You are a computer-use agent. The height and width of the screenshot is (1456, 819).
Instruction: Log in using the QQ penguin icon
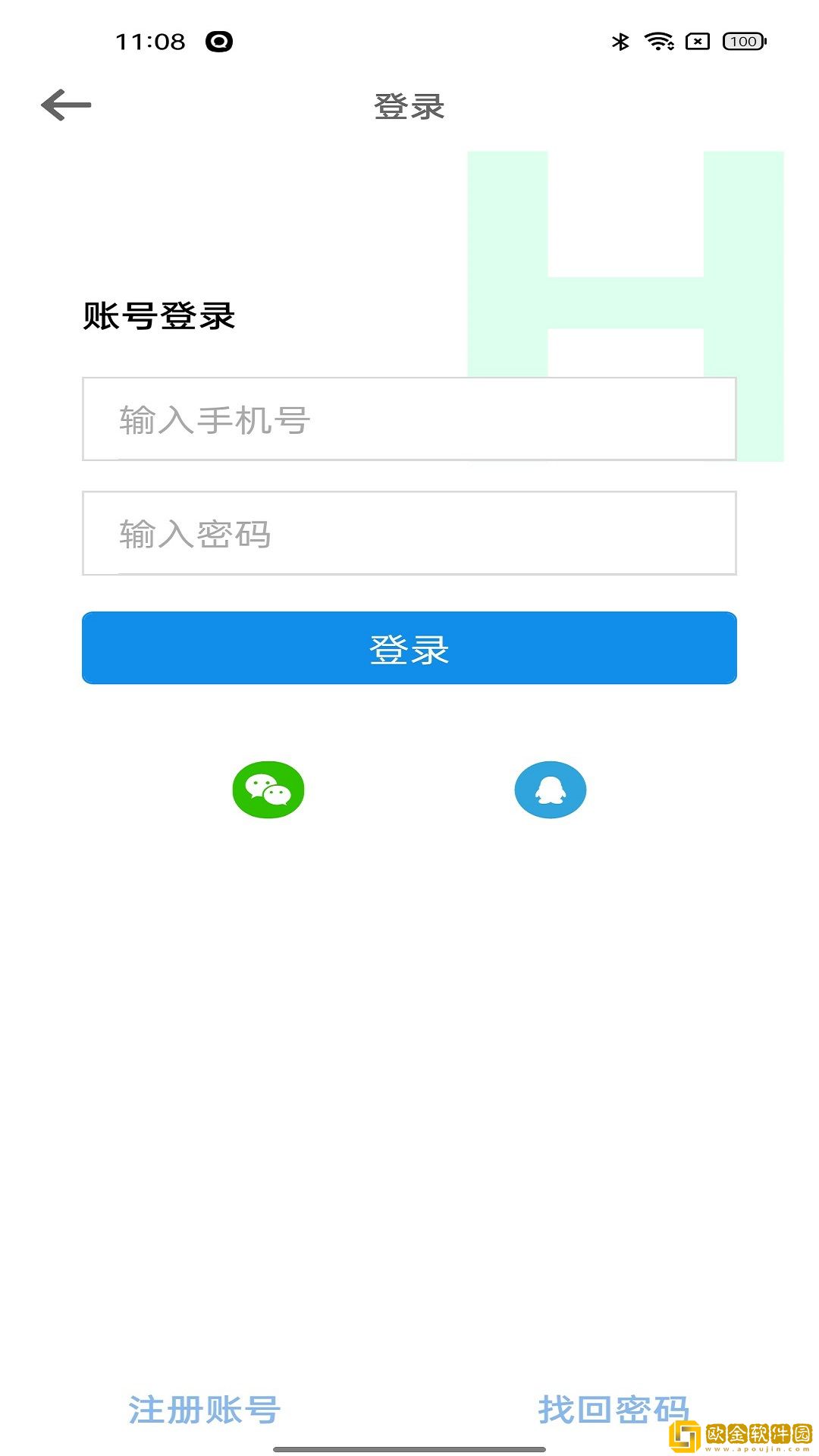pyautogui.click(x=551, y=789)
